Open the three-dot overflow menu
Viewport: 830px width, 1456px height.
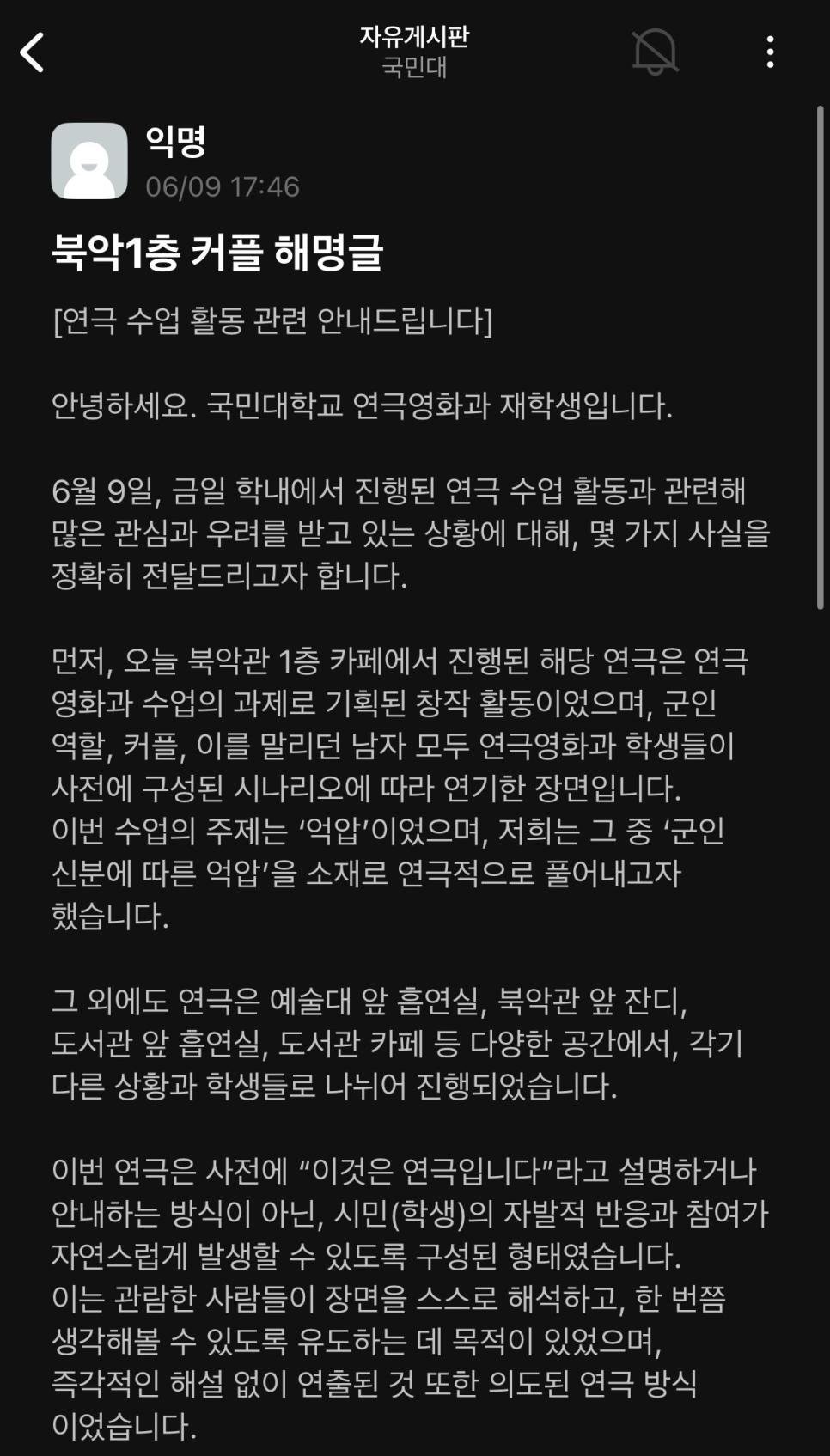770,52
